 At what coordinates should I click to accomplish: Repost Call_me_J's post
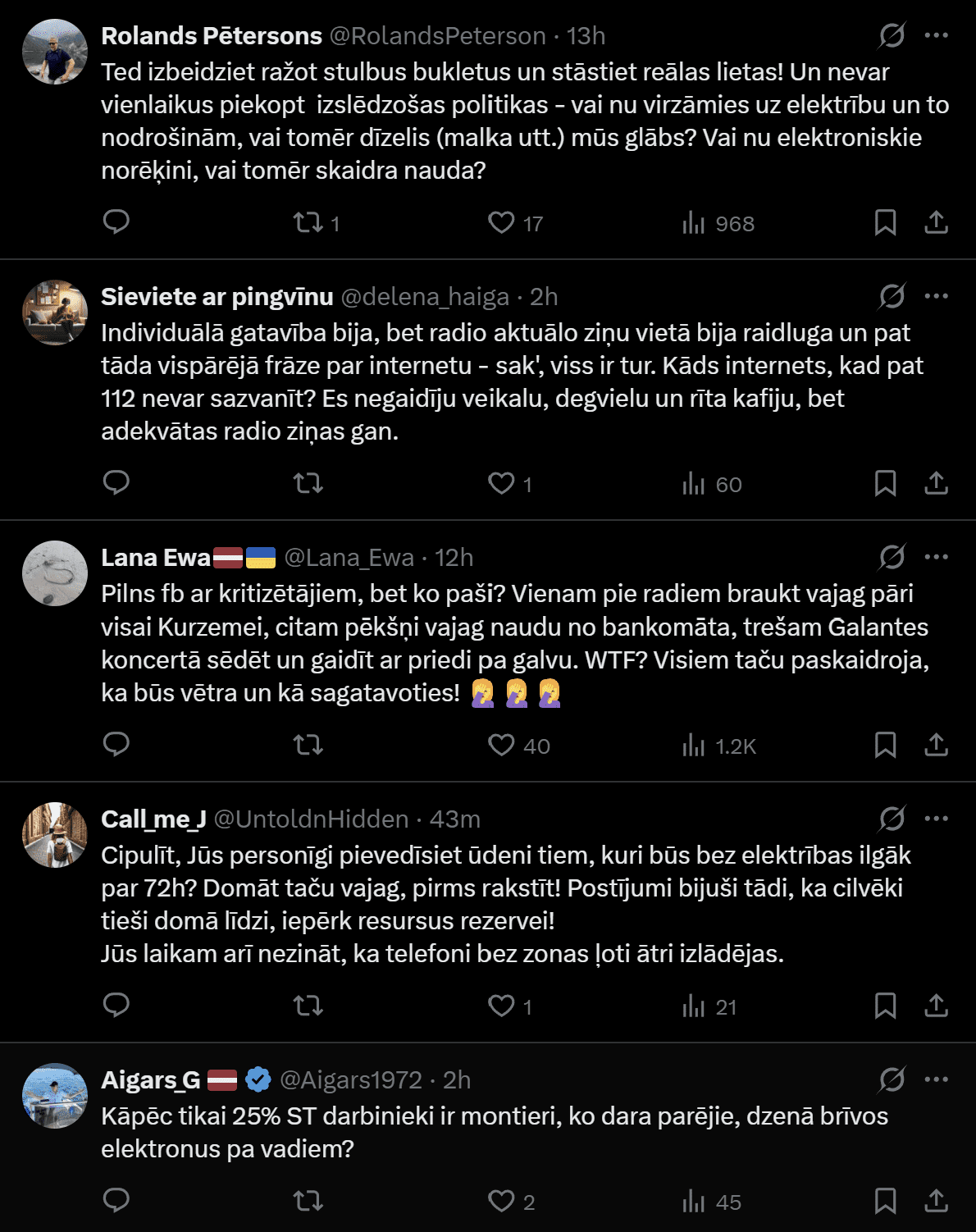(x=308, y=1006)
